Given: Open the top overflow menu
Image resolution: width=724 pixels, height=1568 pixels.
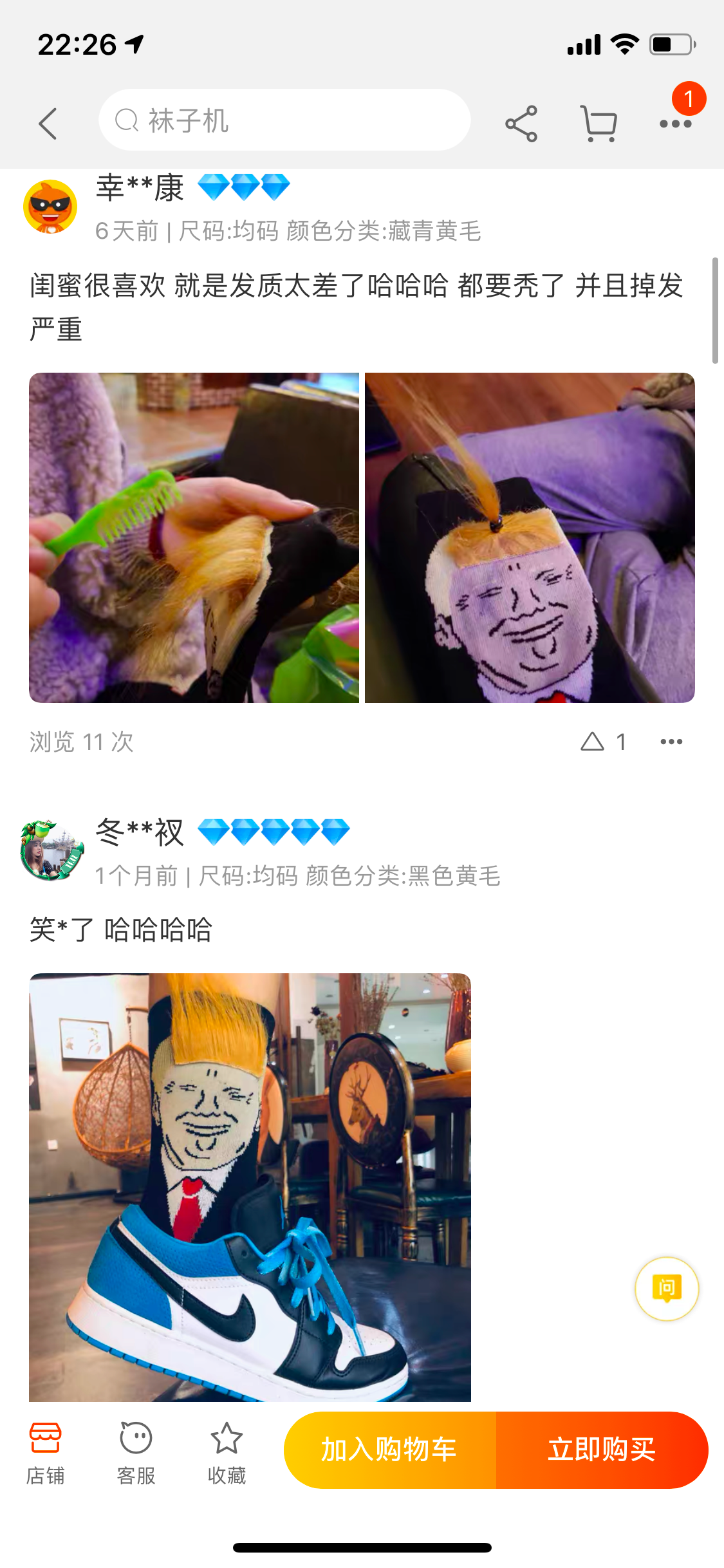Looking at the screenshot, I should 675,123.
